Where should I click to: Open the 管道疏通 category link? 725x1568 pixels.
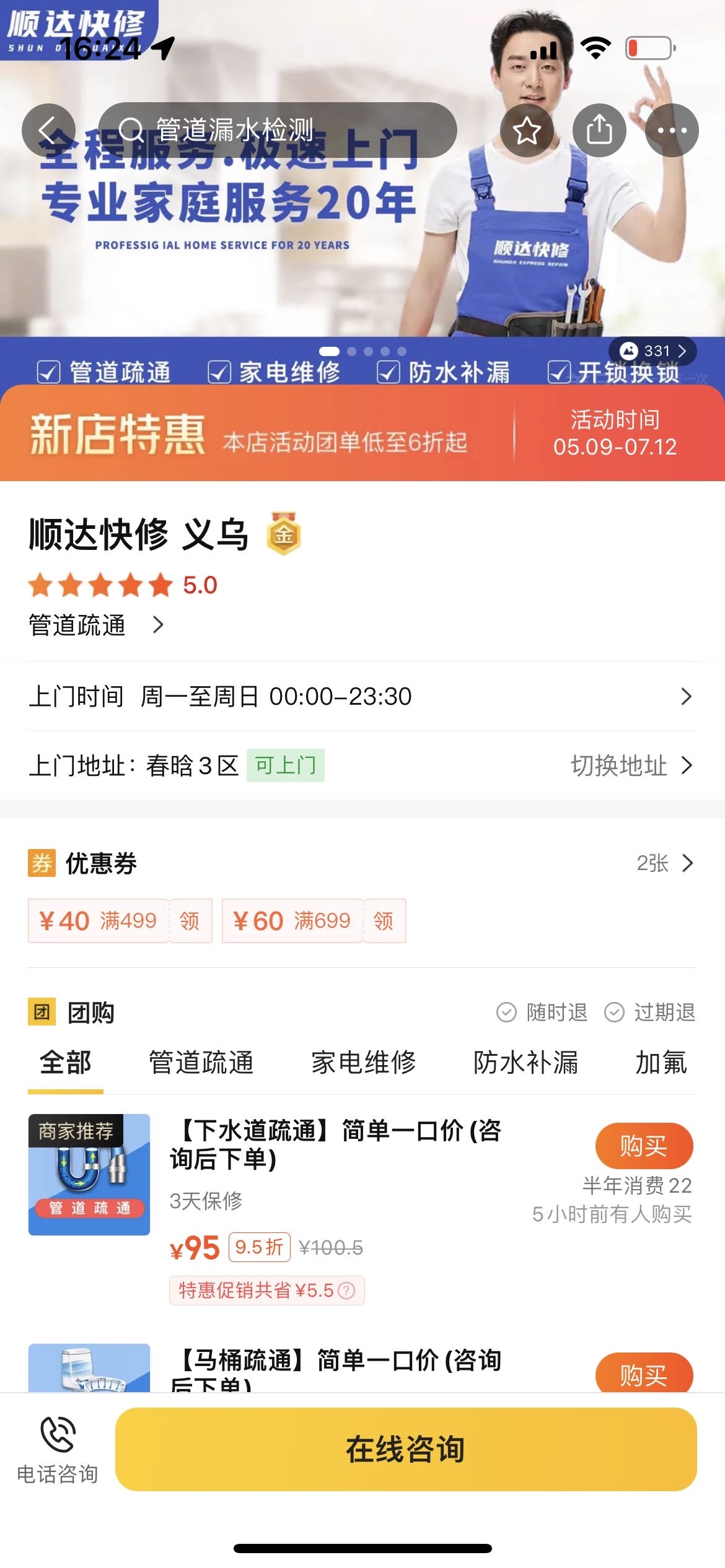pyautogui.click(x=96, y=625)
